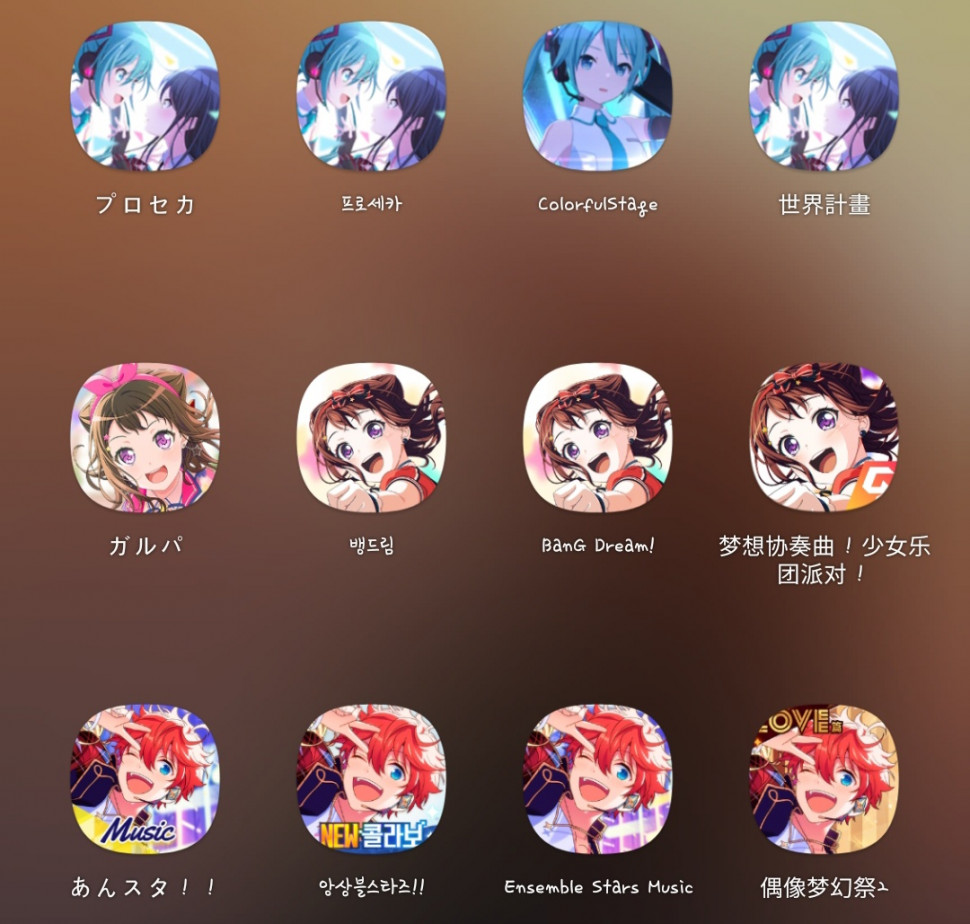
Task: Launch the 偶像梦幻祭2 app
Action: pos(824,779)
